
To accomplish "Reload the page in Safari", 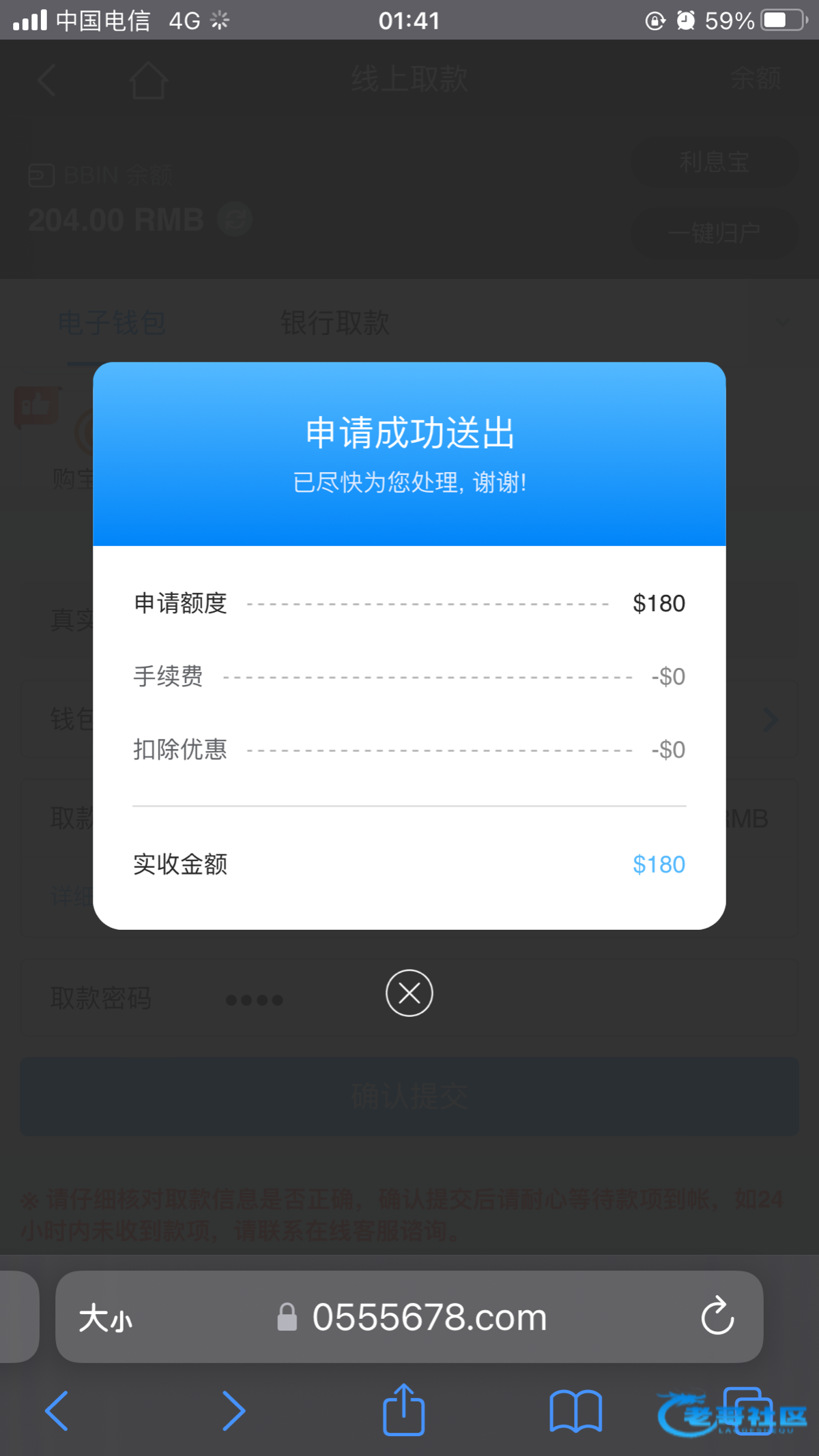I will coord(717,1316).
